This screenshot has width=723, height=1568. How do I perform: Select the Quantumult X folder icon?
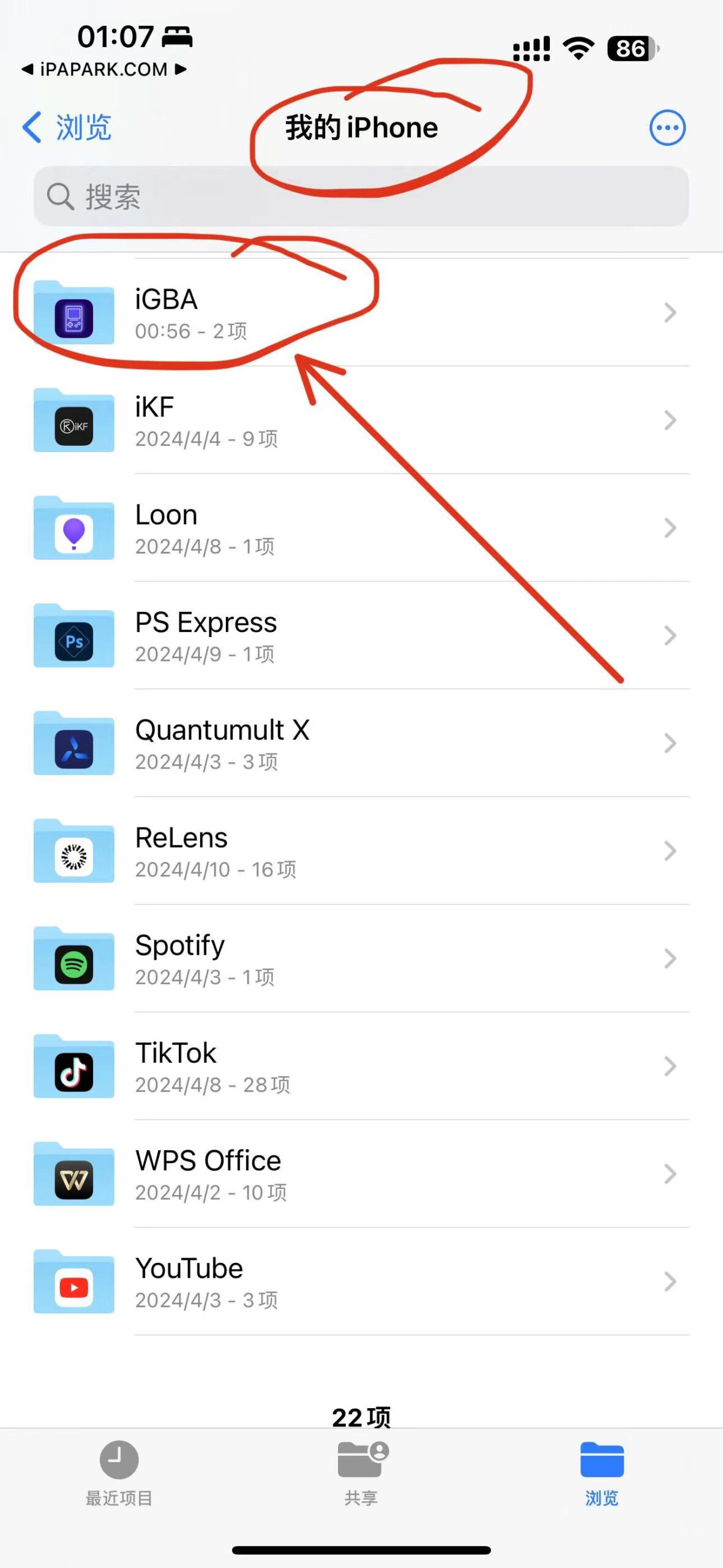[x=73, y=744]
